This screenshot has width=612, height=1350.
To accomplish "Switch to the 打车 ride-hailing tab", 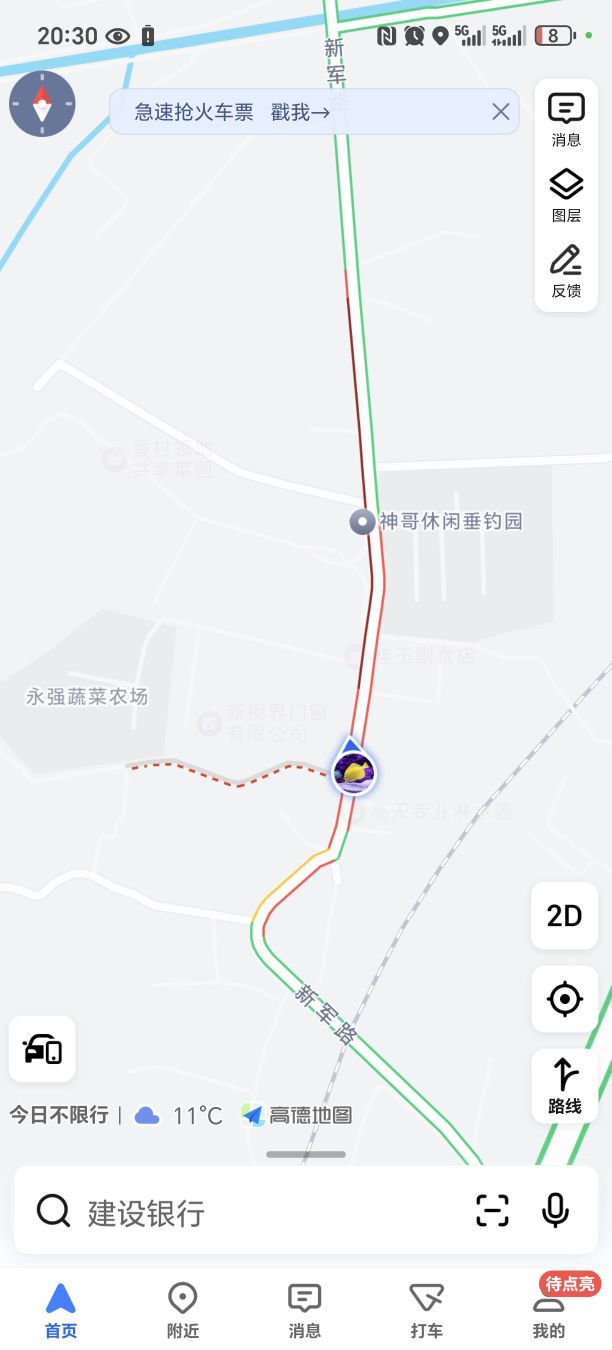I will pyautogui.click(x=427, y=1310).
